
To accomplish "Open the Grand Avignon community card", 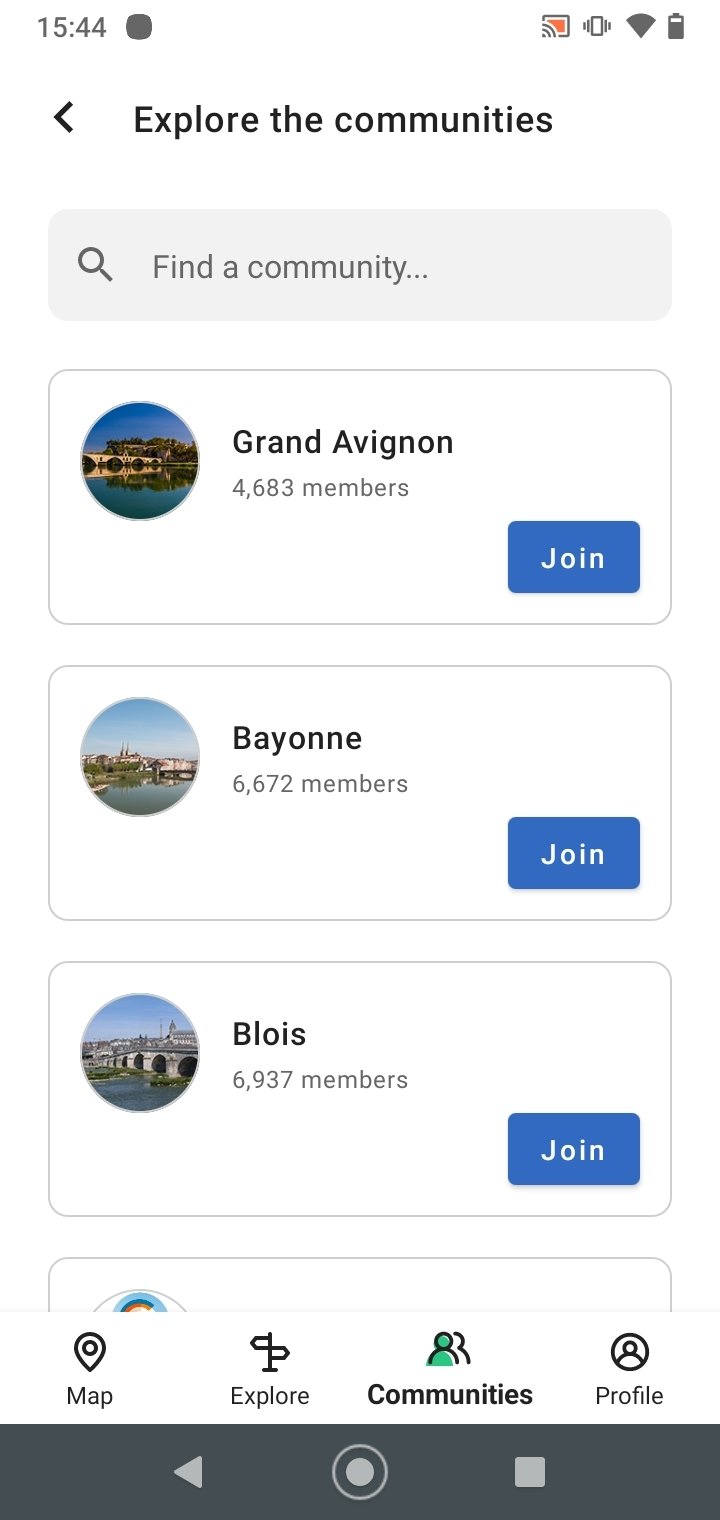I will tap(360, 497).
